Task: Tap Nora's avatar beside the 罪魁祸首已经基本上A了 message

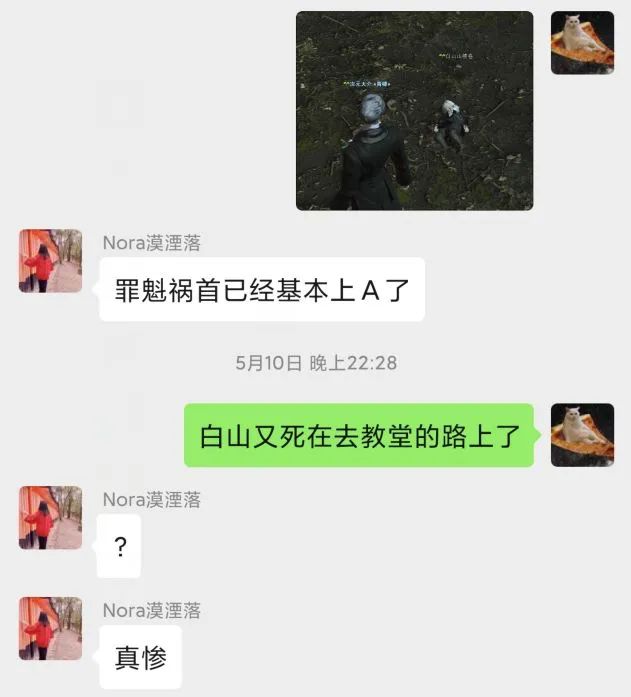Action: pyautogui.click(x=50, y=261)
